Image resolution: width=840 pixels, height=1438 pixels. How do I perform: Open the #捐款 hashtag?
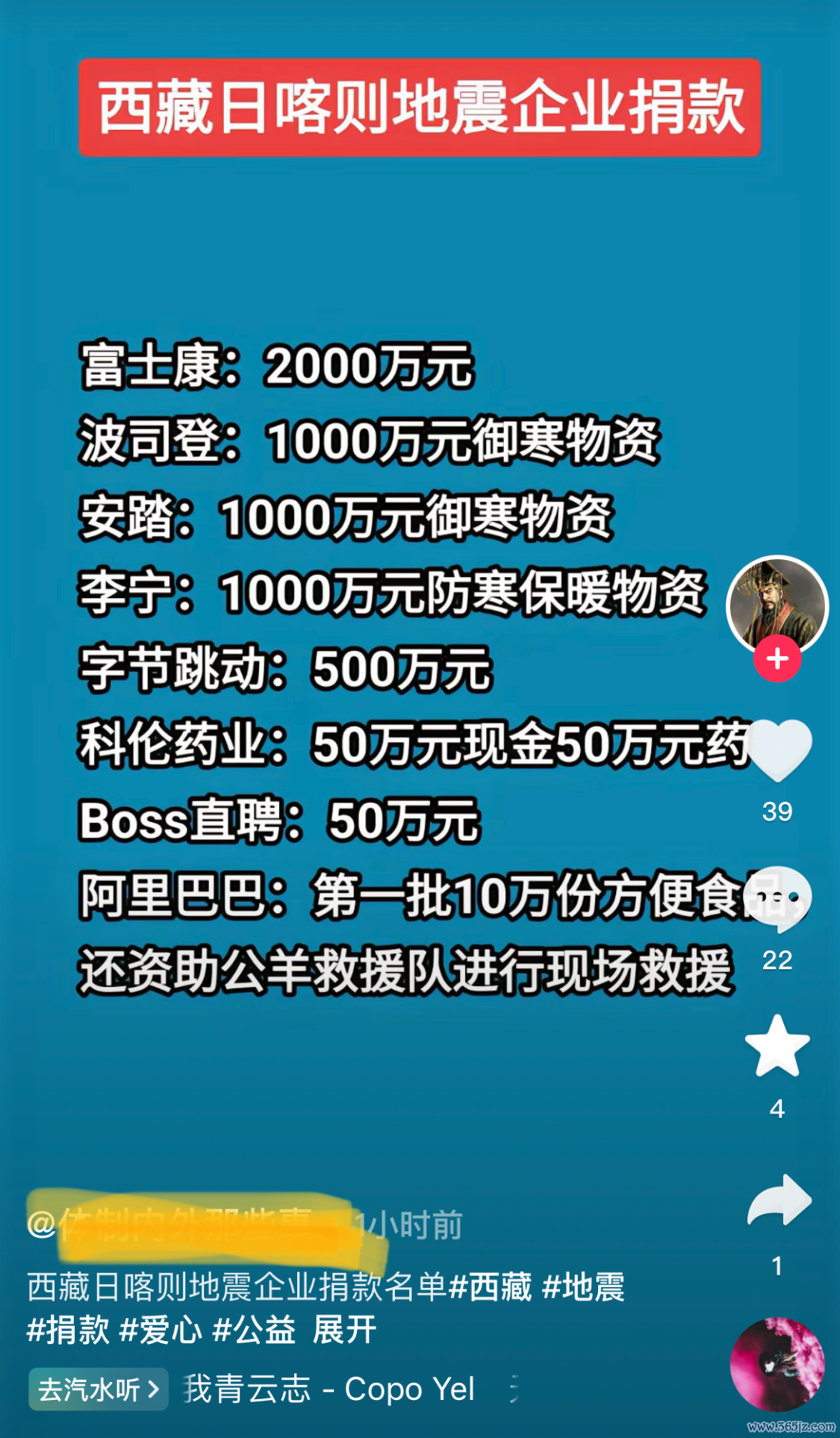pyautogui.click(x=68, y=1330)
